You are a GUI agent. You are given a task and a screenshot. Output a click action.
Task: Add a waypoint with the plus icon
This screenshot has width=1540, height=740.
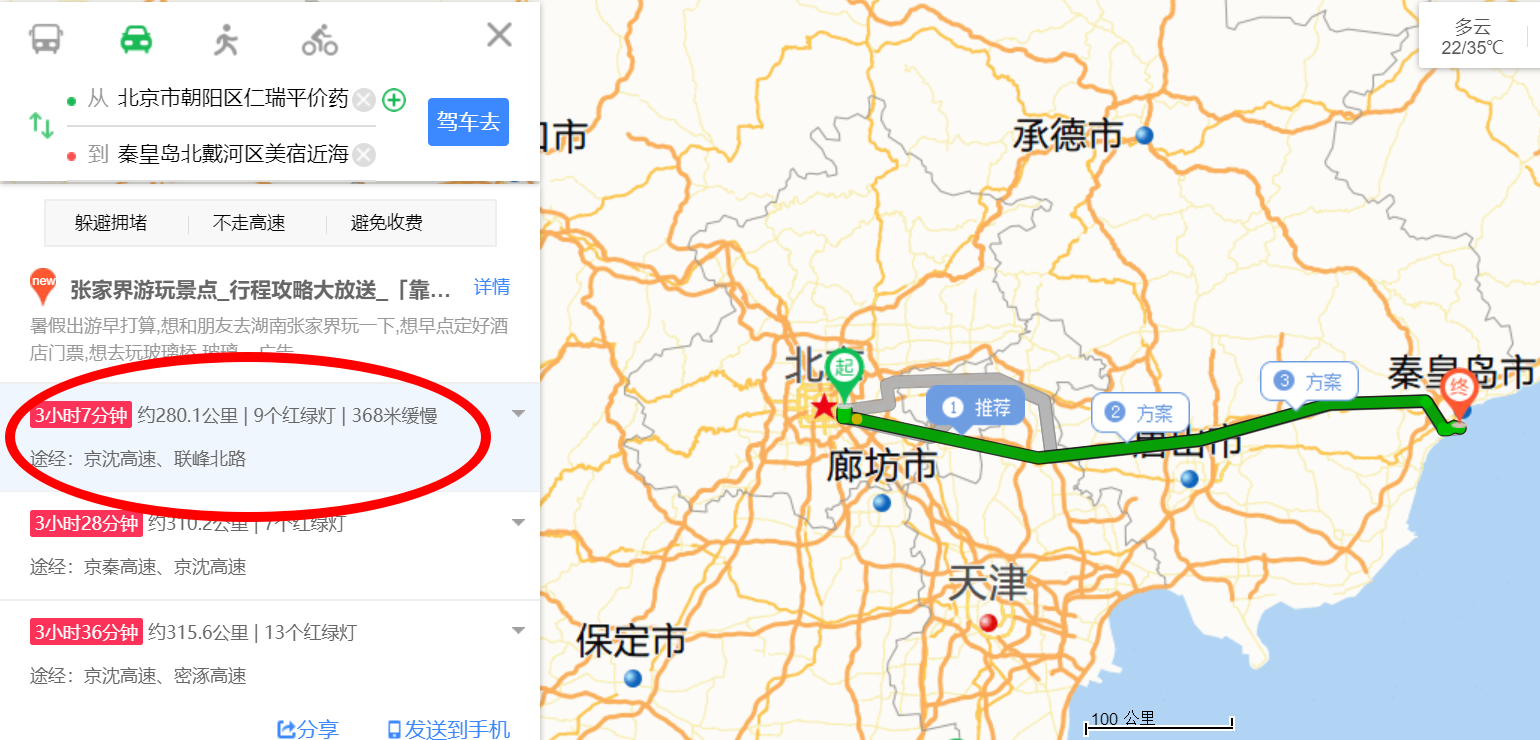click(x=395, y=100)
